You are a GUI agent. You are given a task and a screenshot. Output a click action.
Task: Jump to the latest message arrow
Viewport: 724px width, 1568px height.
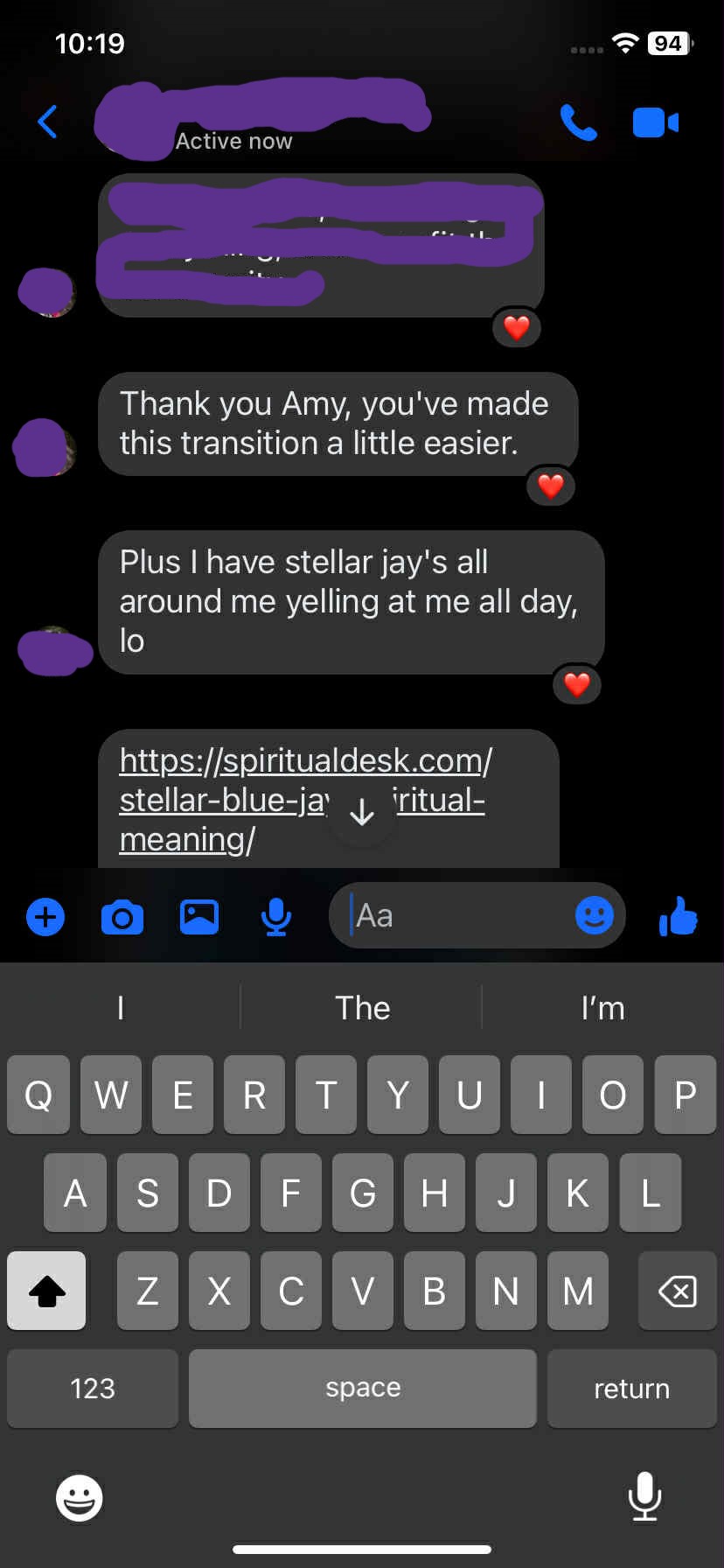point(362,813)
